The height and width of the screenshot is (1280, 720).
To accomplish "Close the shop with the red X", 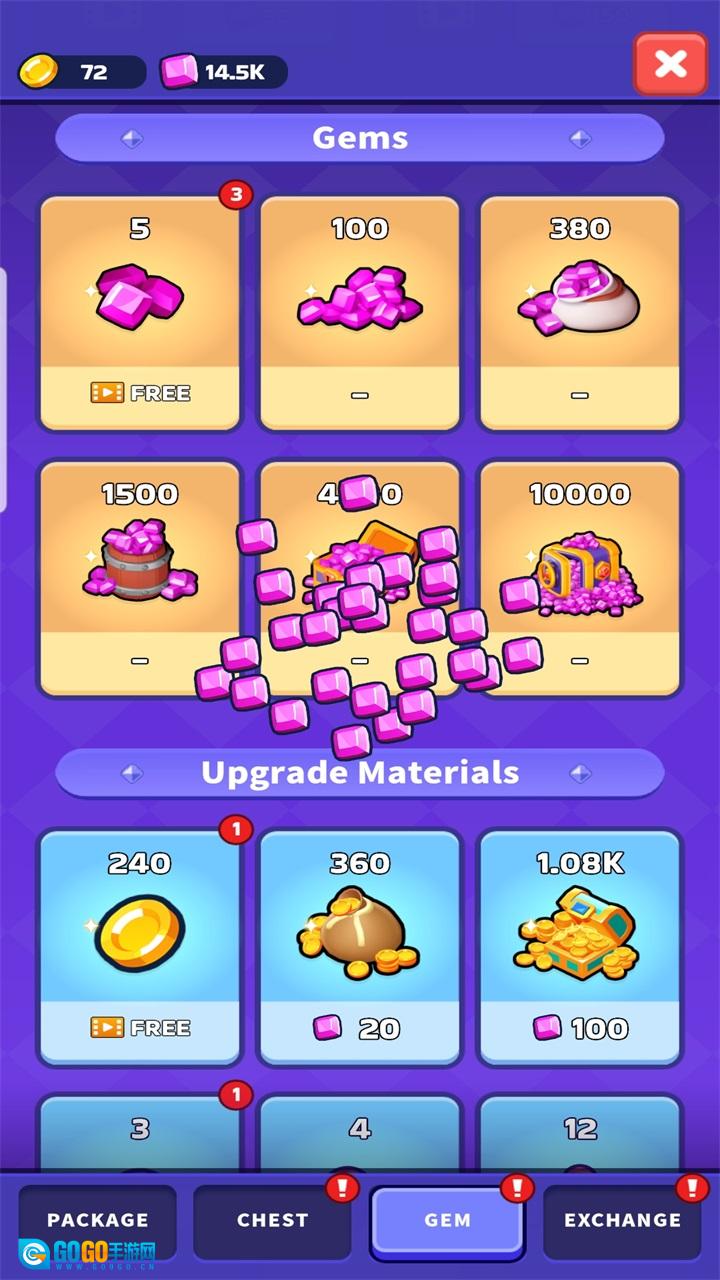I will (x=670, y=65).
